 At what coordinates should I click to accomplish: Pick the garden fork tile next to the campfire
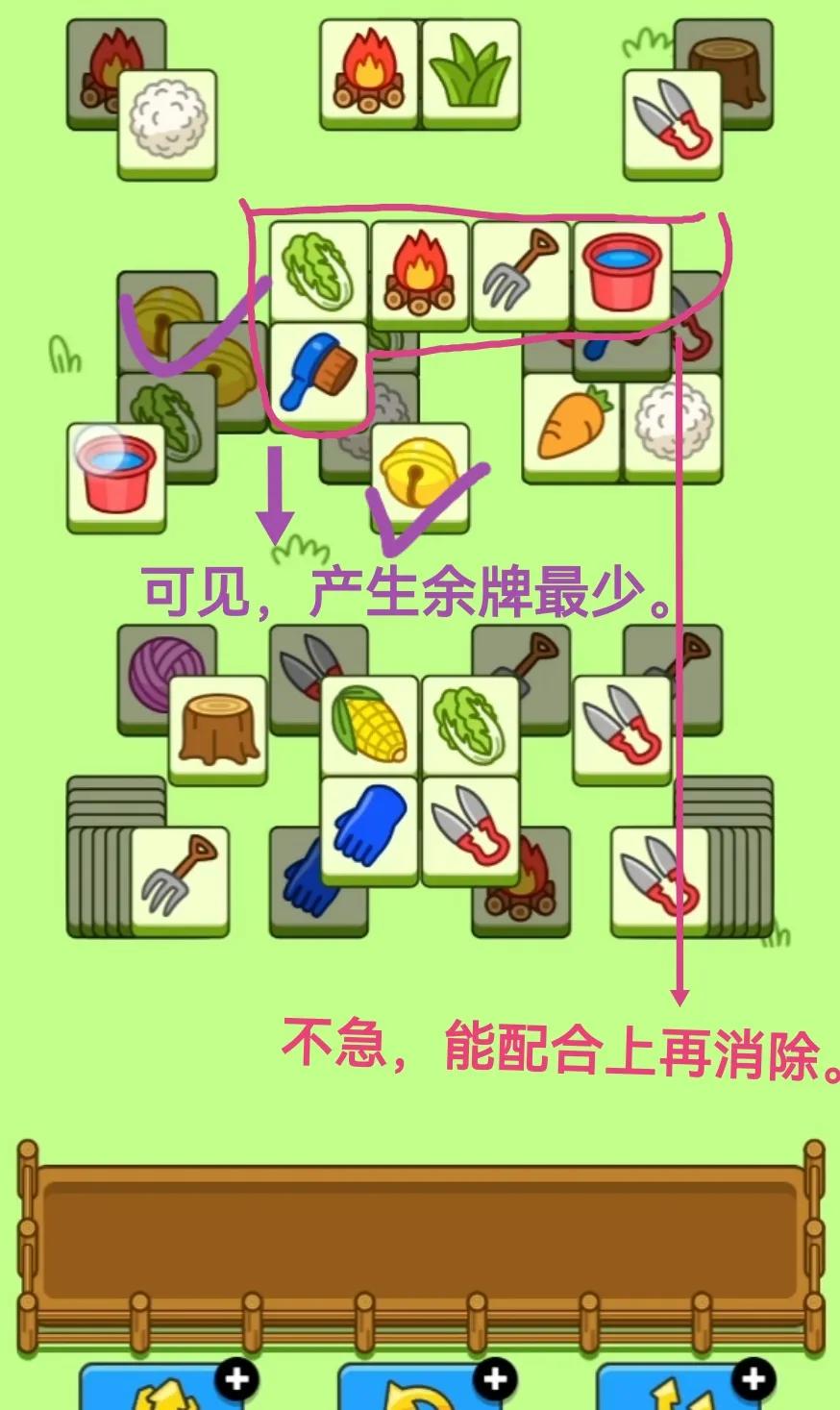pos(520,273)
